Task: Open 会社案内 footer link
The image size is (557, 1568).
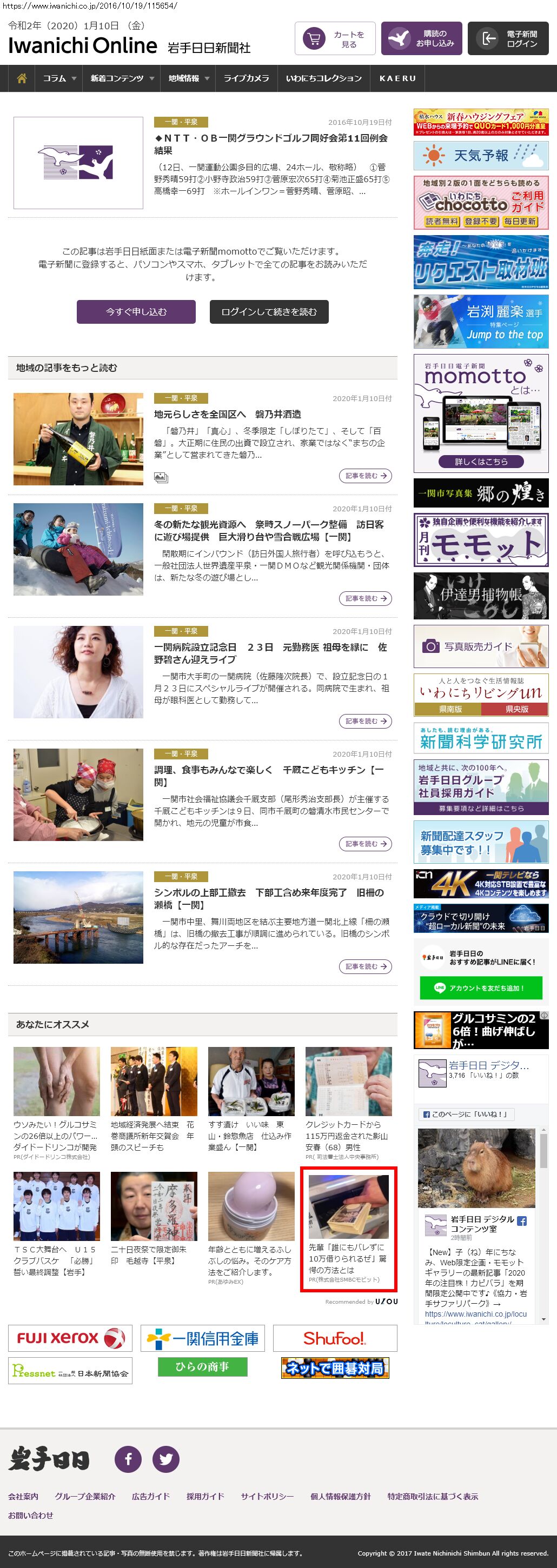Action: [x=23, y=1496]
